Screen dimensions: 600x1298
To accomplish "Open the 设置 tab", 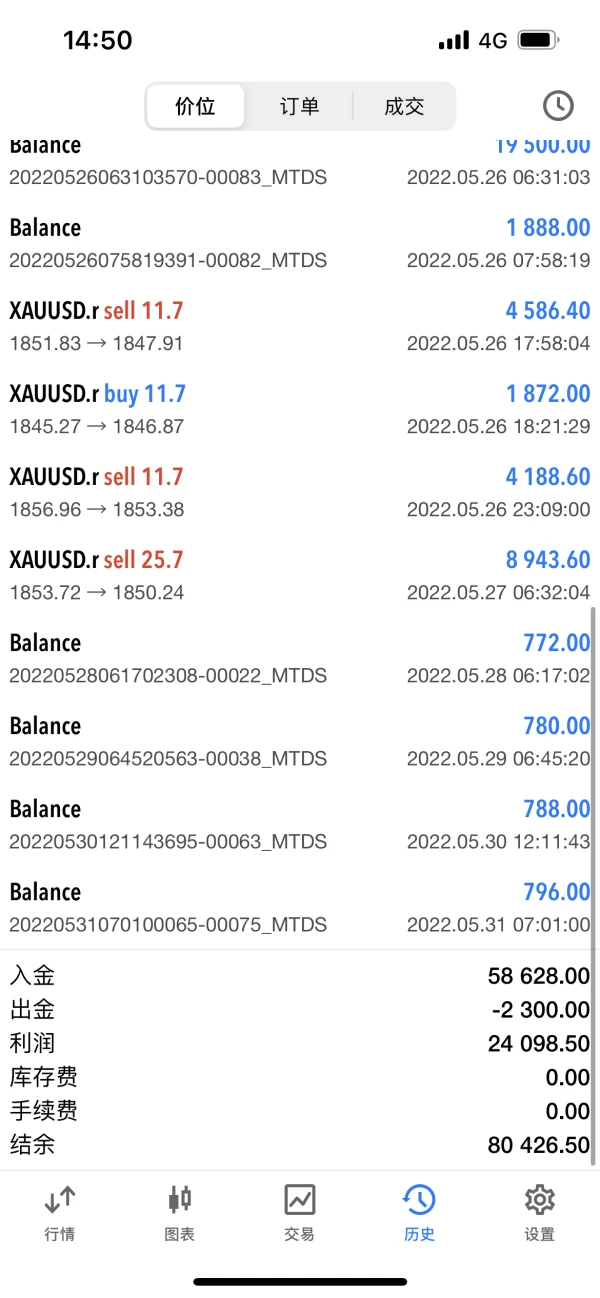I will pos(539,1212).
